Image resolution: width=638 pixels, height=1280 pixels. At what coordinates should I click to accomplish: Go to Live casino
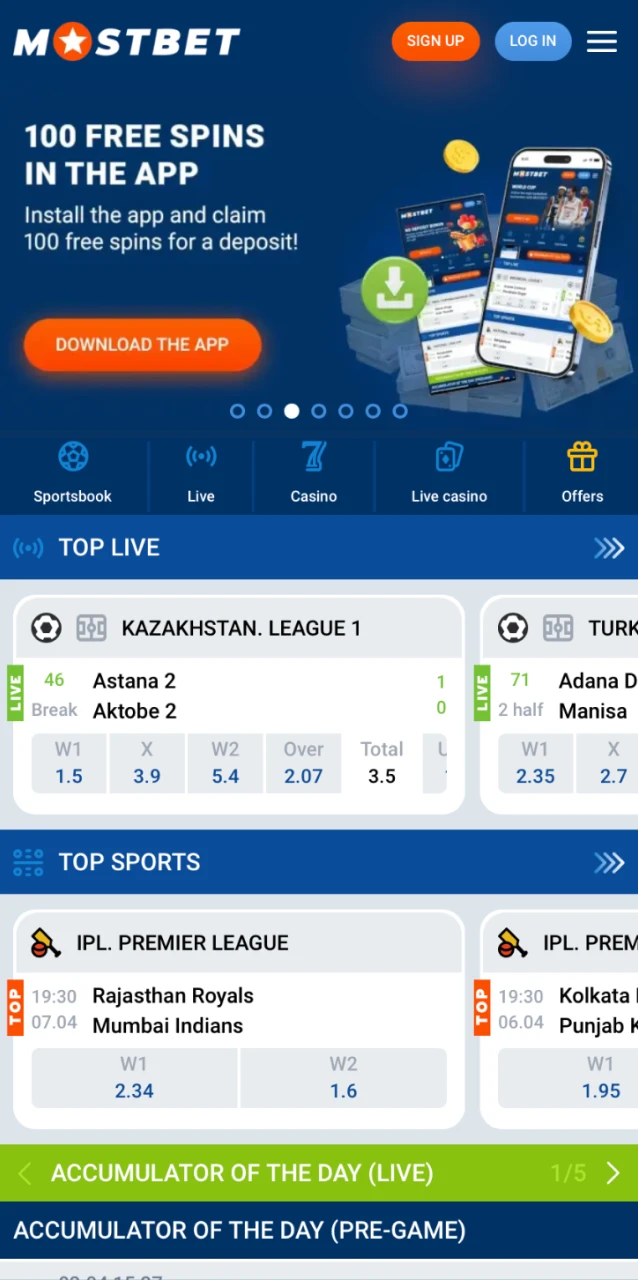[449, 474]
